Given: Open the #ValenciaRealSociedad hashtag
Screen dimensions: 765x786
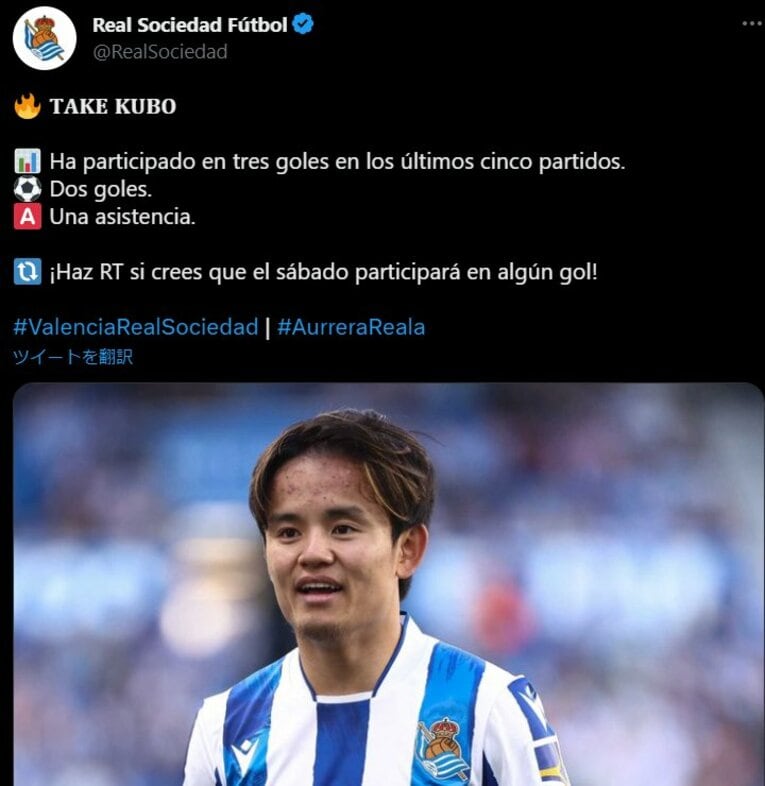Looking at the screenshot, I should coord(135,327).
